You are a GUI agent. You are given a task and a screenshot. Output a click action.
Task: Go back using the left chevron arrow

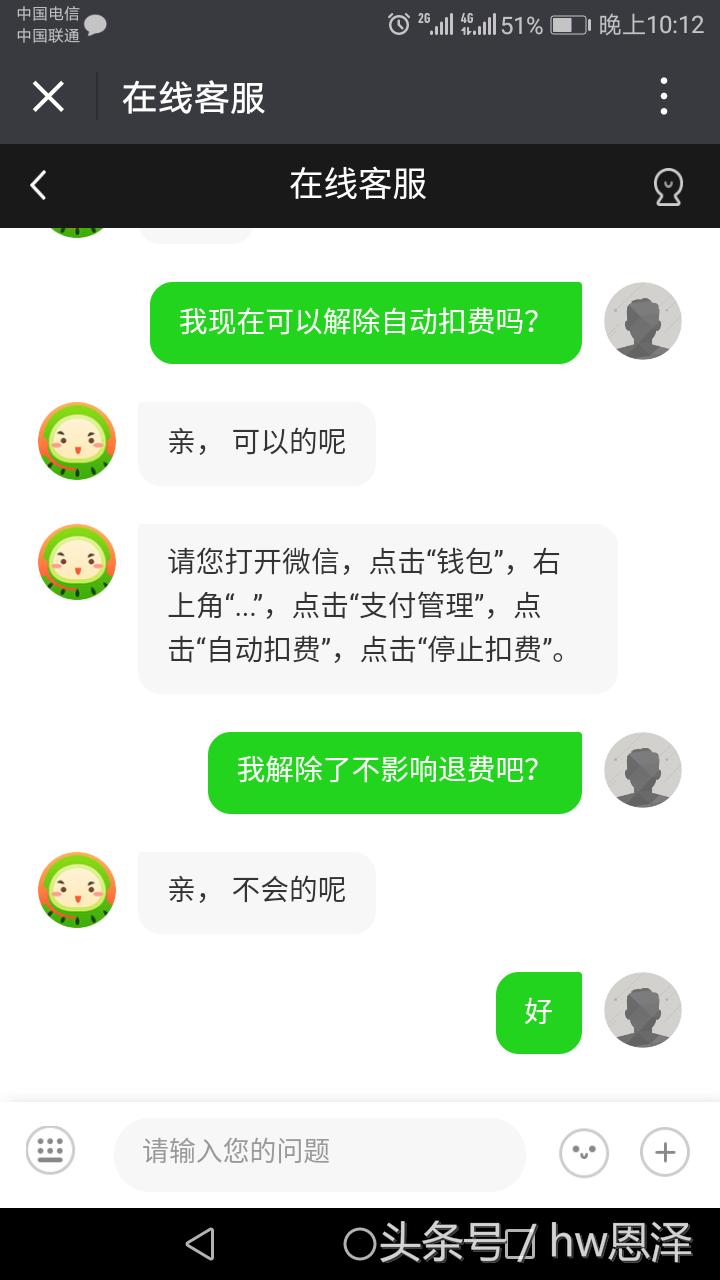tap(36, 186)
